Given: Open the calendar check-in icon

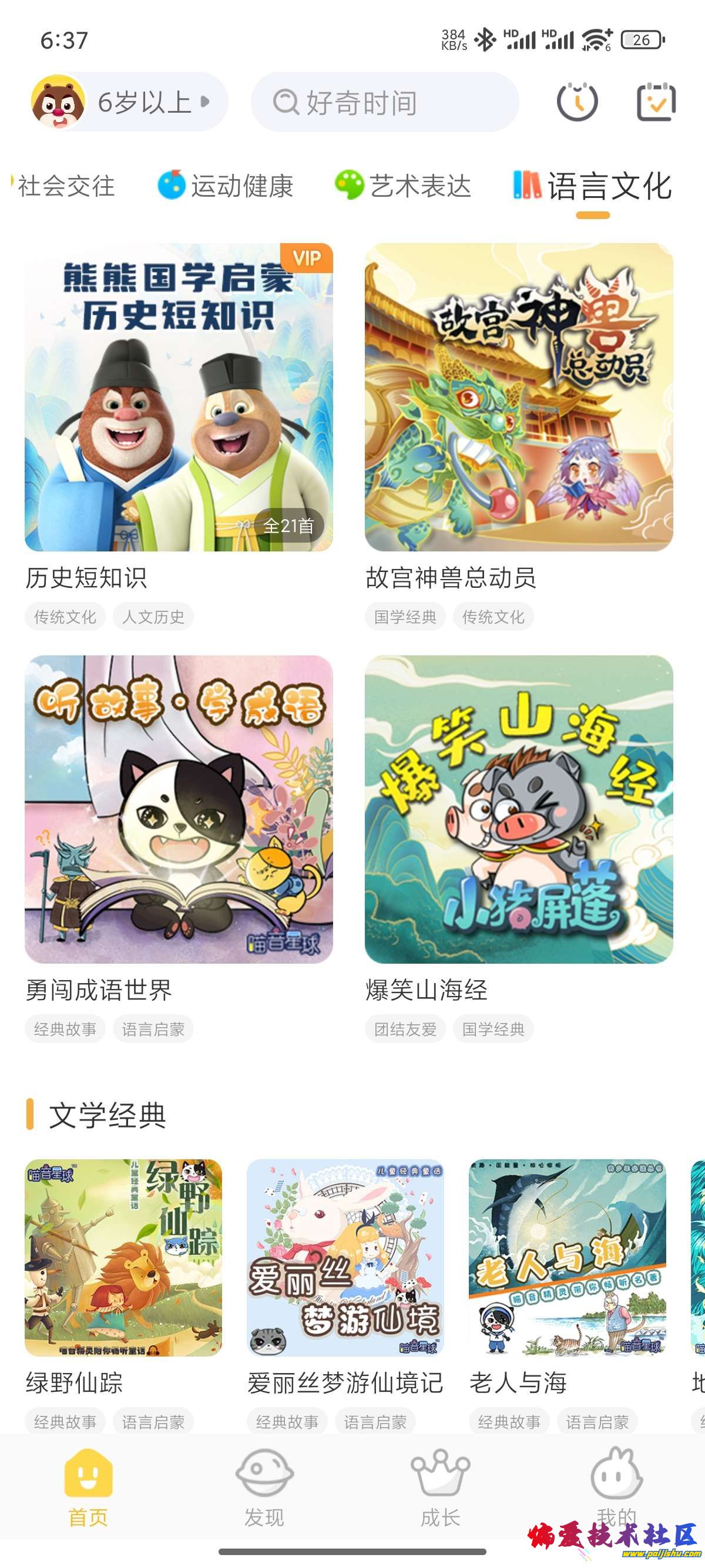Looking at the screenshot, I should (x=656, y=102).
